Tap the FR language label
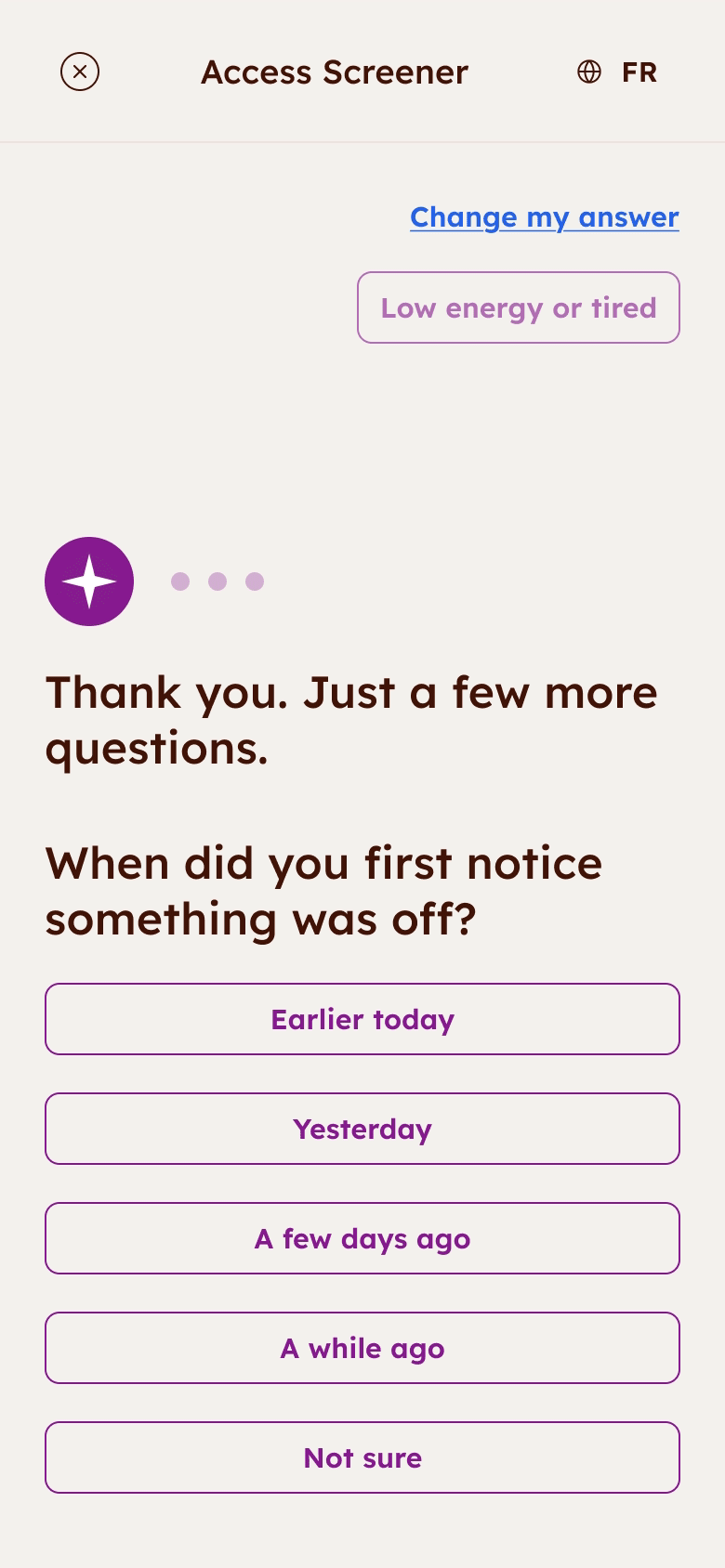The image size is (725, 1568). [x=639, y=72]
